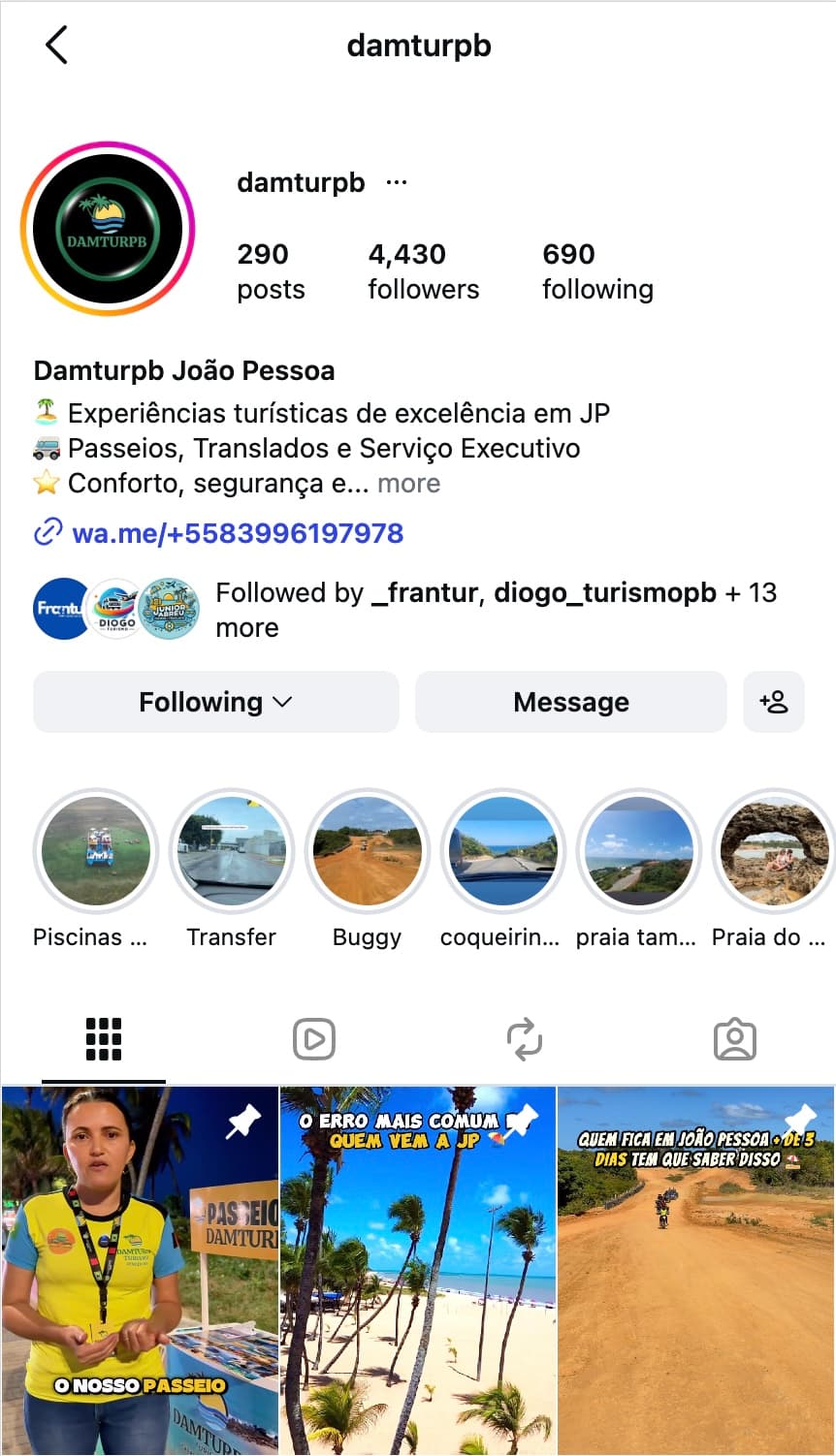The width and height of the screenshot is (836, 1456).
Task: Open the reposts arrows tab icon
Action: coord(524,1037)
